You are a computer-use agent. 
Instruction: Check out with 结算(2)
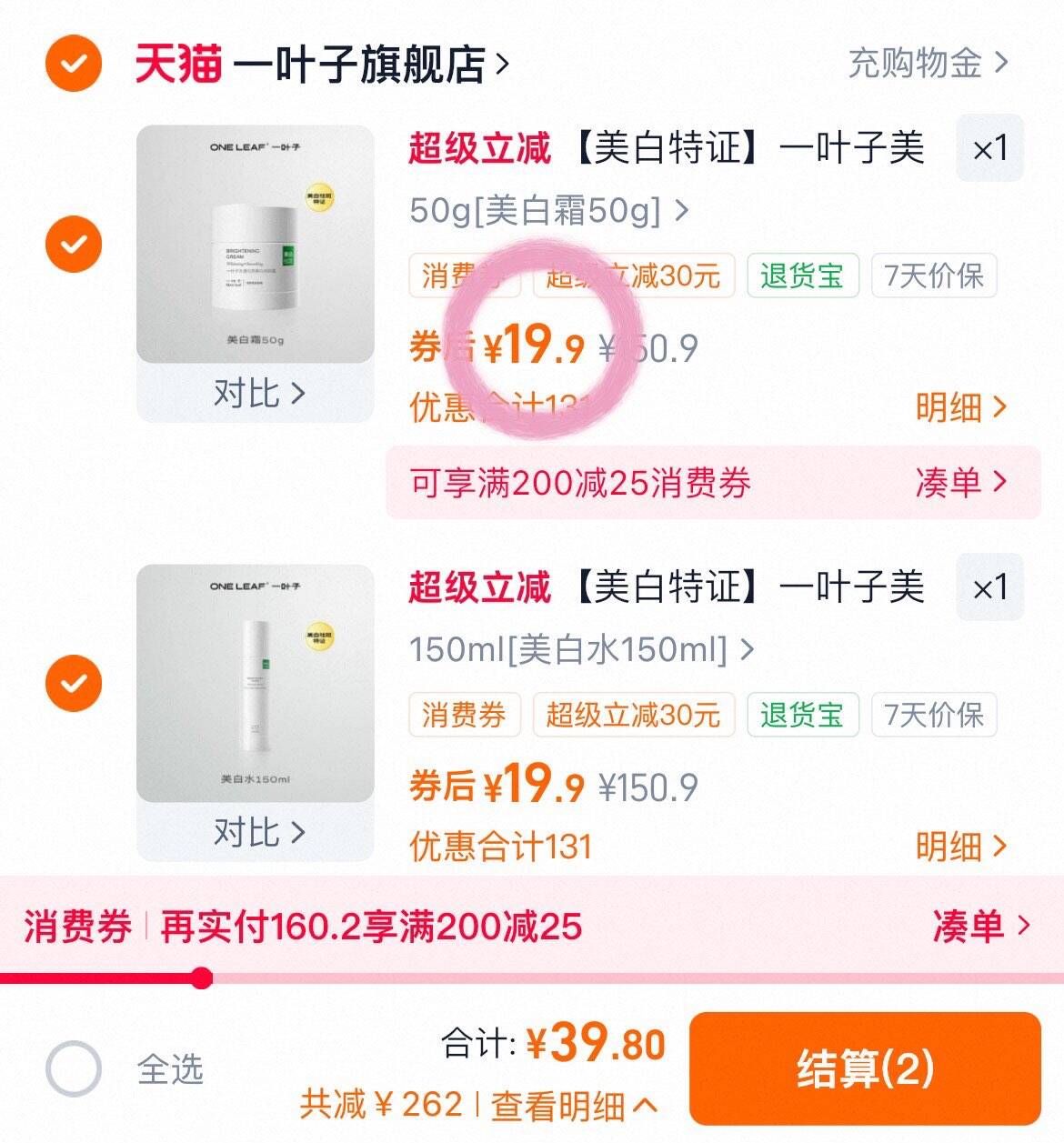pyautogui.click(x=865, y=1068)
